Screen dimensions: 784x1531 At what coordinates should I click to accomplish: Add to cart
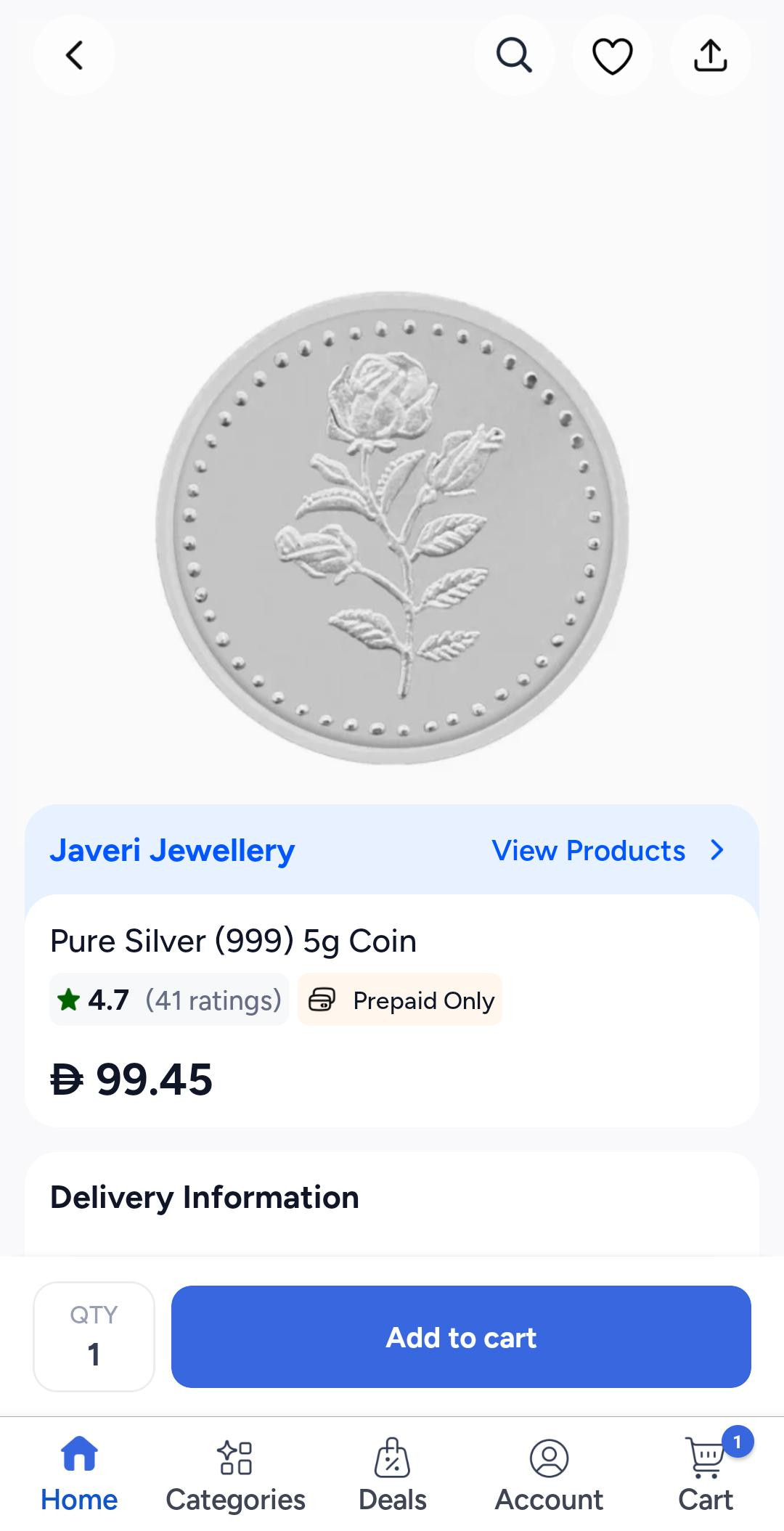461,1336
